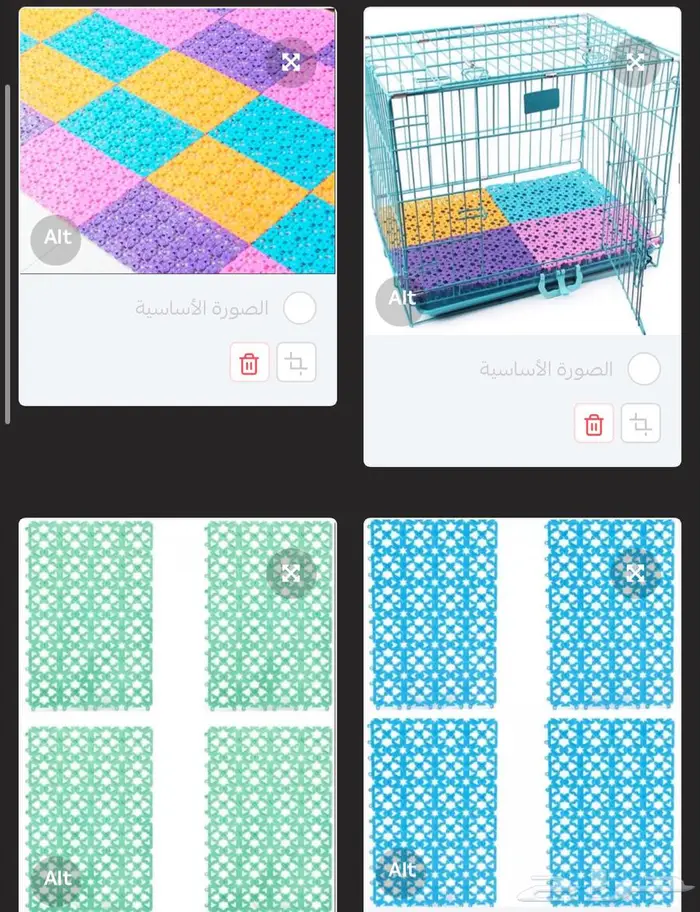Expand the green mats image

[291, 573]
